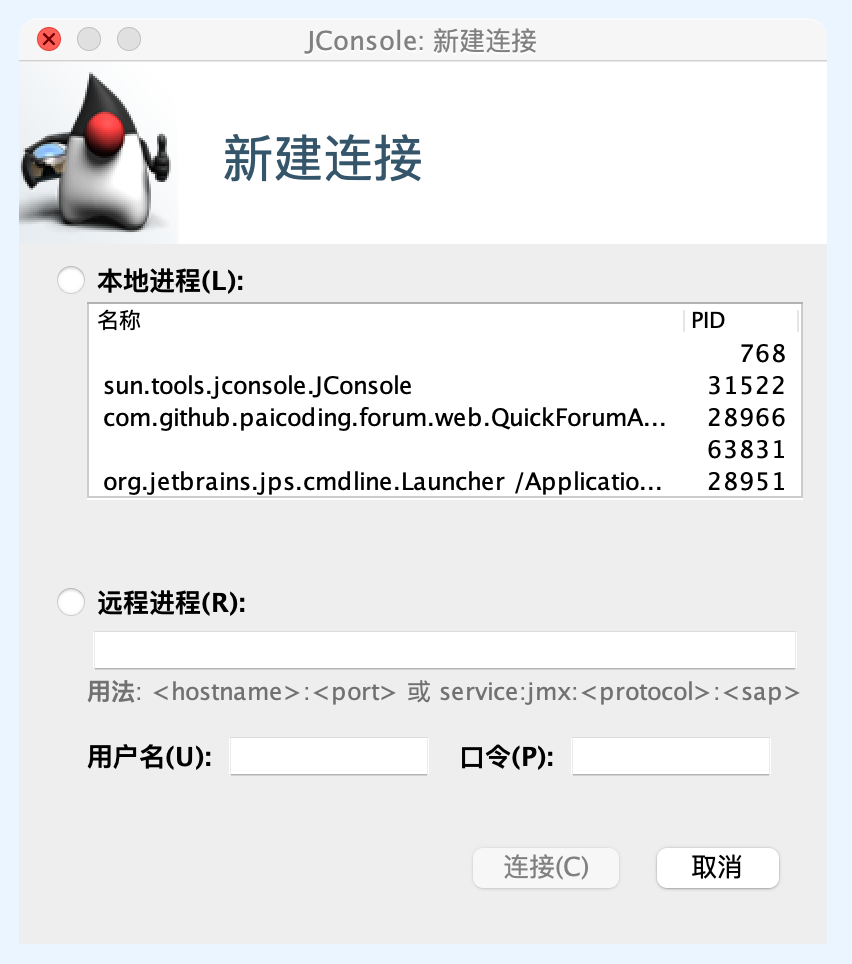Choose the sun.tools.jconsole.JConsole process
This screenshot has width=852, height=964.
(x=258, y=385)
